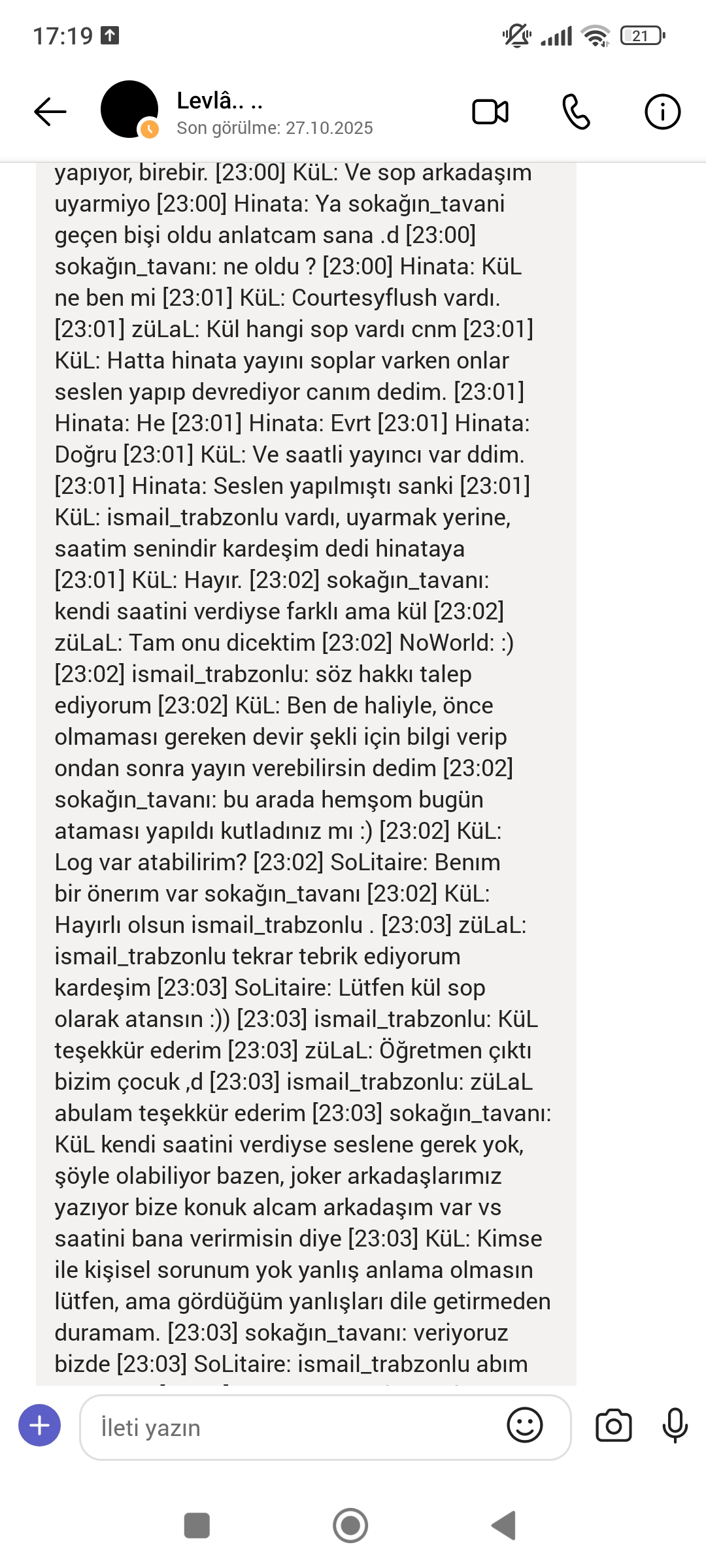The height and width of the screenshot is (1568, 706).
Task: Open recent apps from the navigation bar
Action: pyautogui.click(x=197, y=1526)
